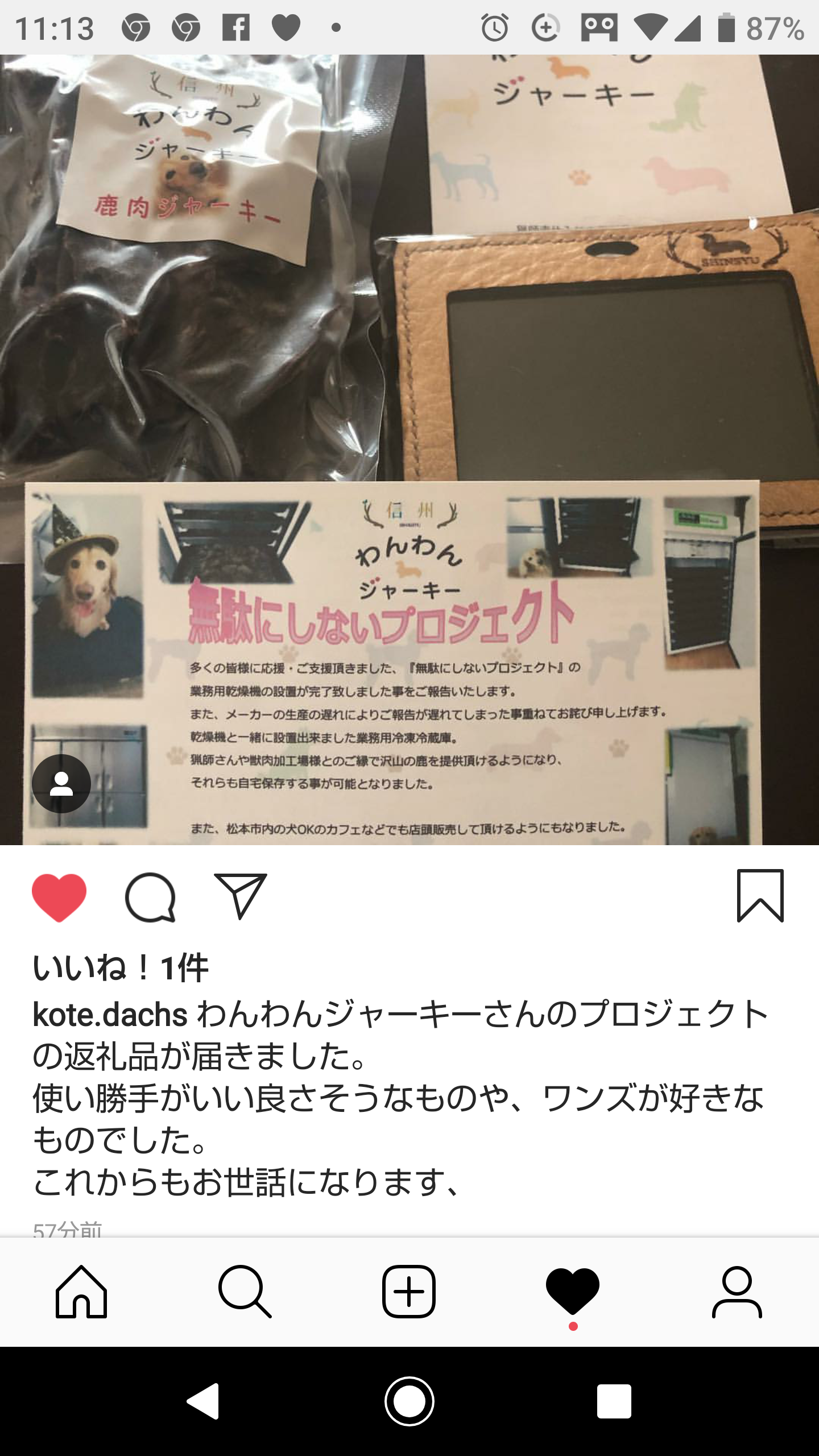Tap the Android back button
Viewport: 819px width, 1456px height.
[x=204, y=1401]
